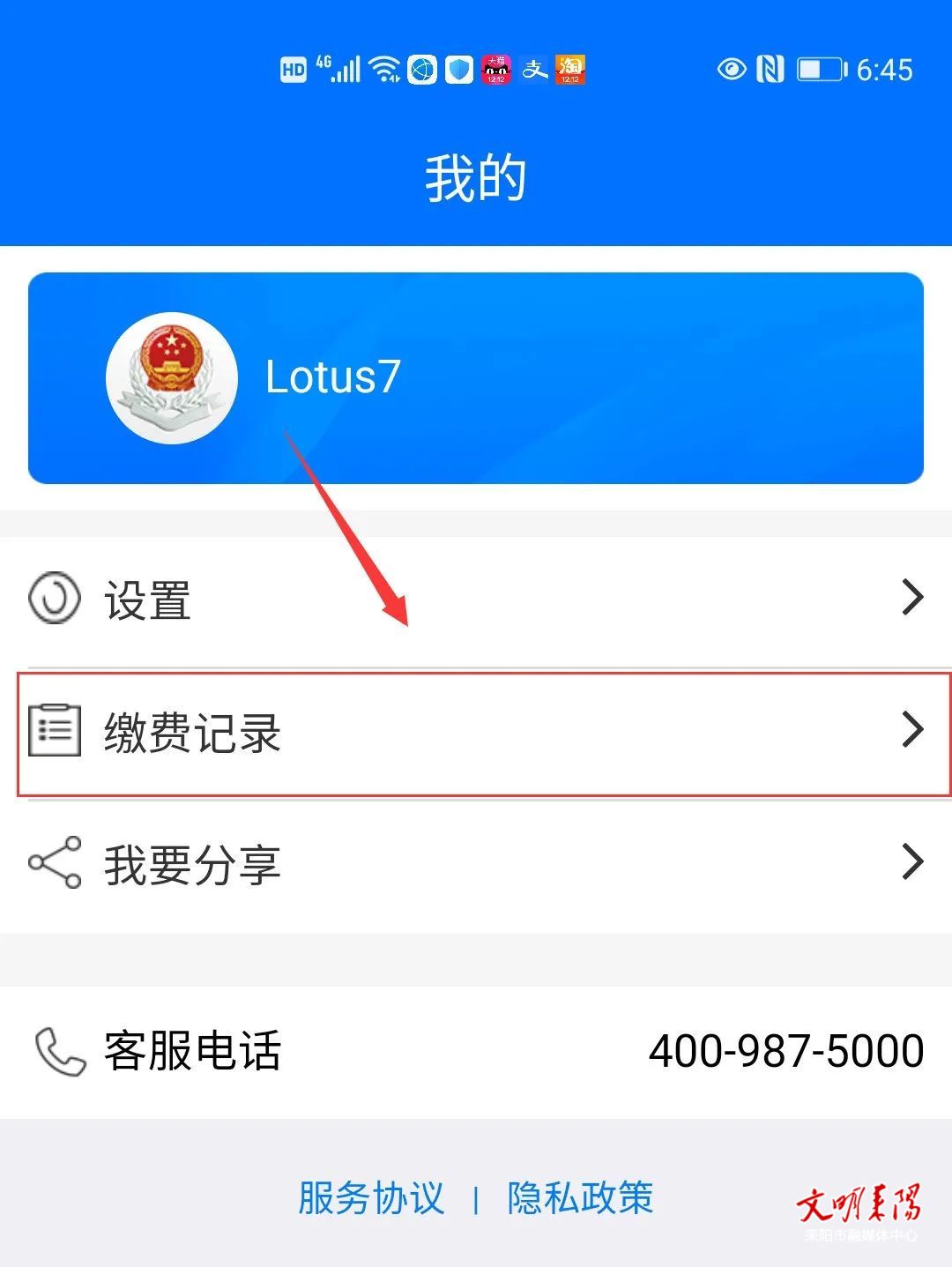Open 缴费记录 payment records
The height and width of the screenshot is (1267, 952).
point(476,732)
